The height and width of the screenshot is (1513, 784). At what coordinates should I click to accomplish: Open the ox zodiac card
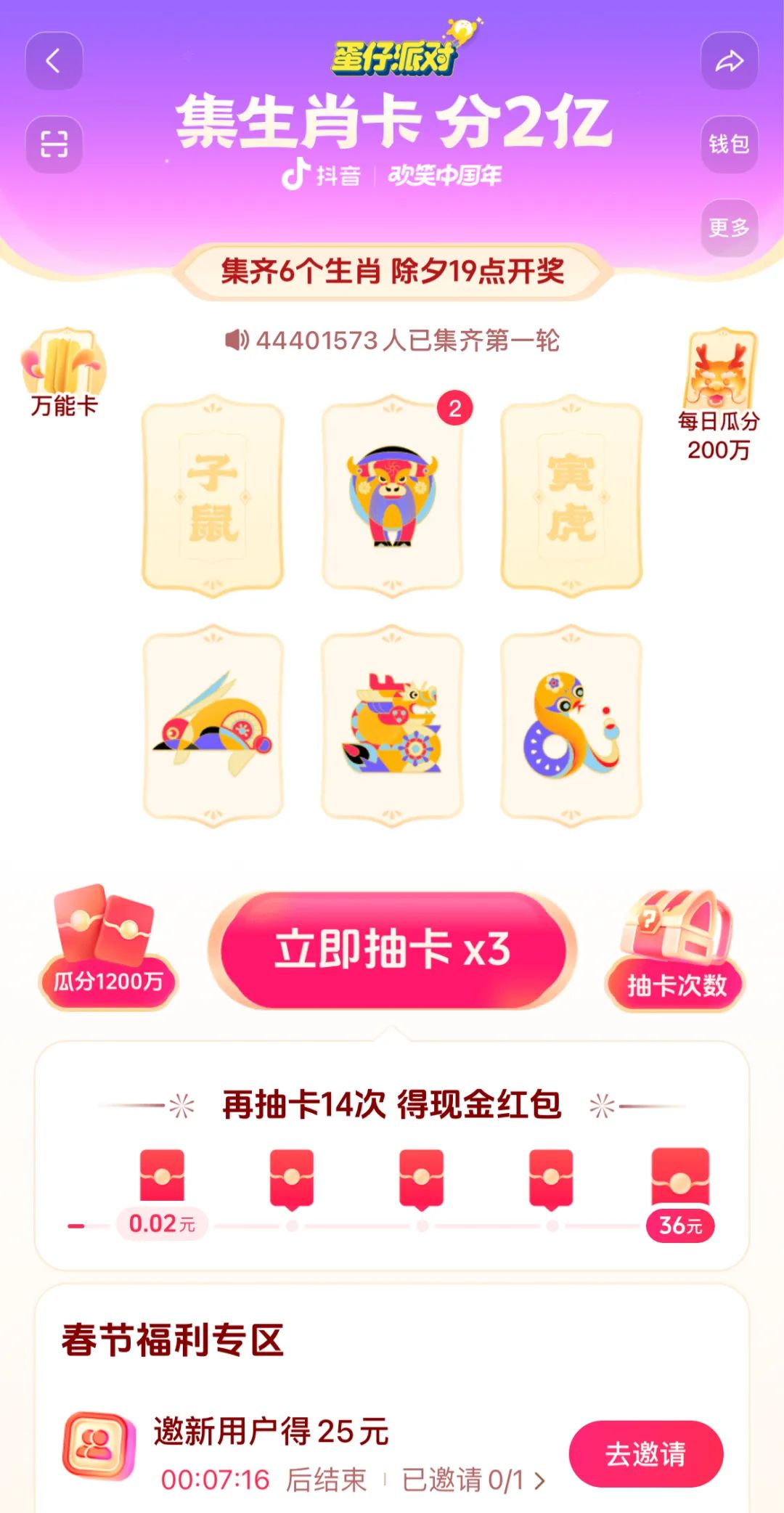coord(392,496)
